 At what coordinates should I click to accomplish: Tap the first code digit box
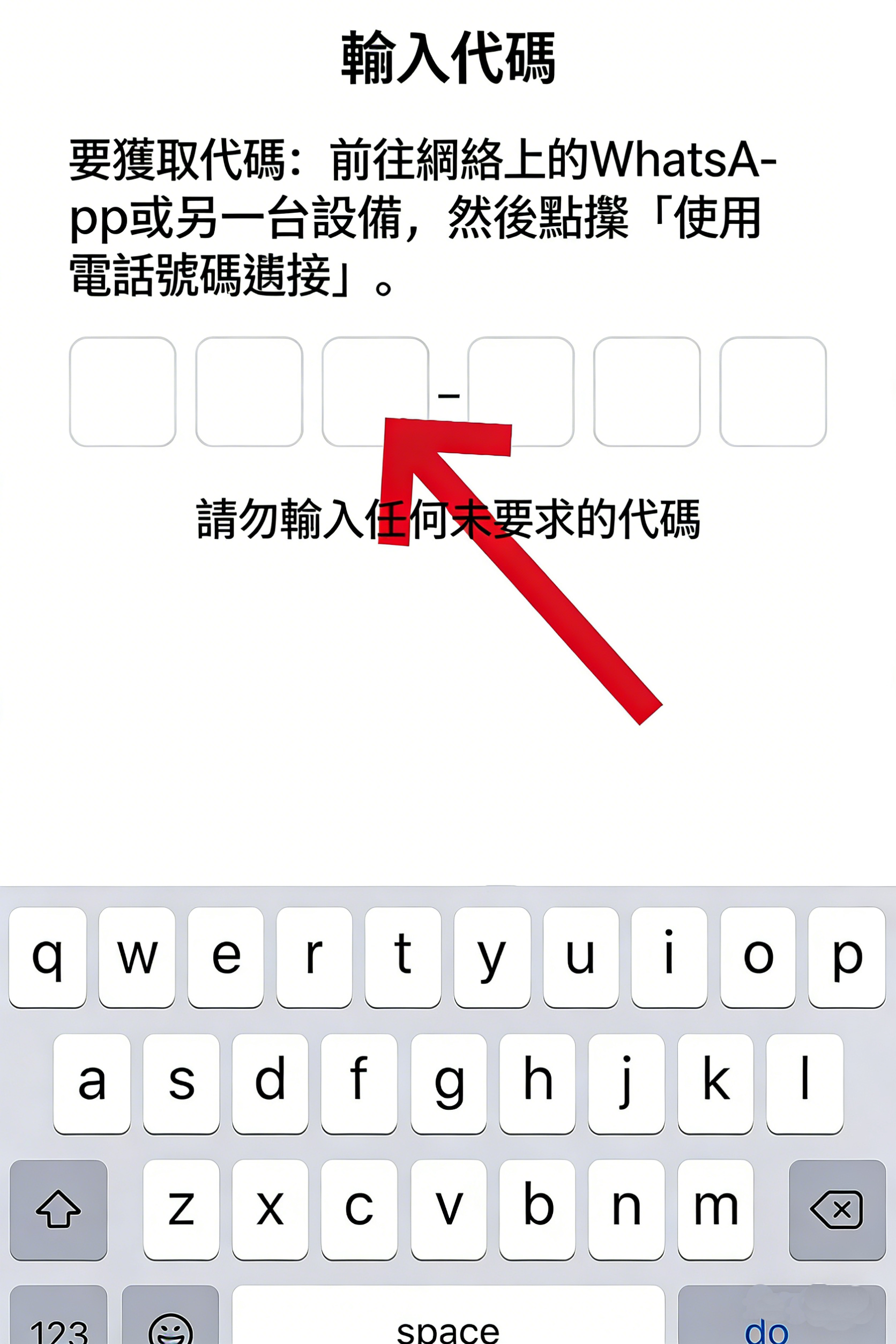coord(122,391)
